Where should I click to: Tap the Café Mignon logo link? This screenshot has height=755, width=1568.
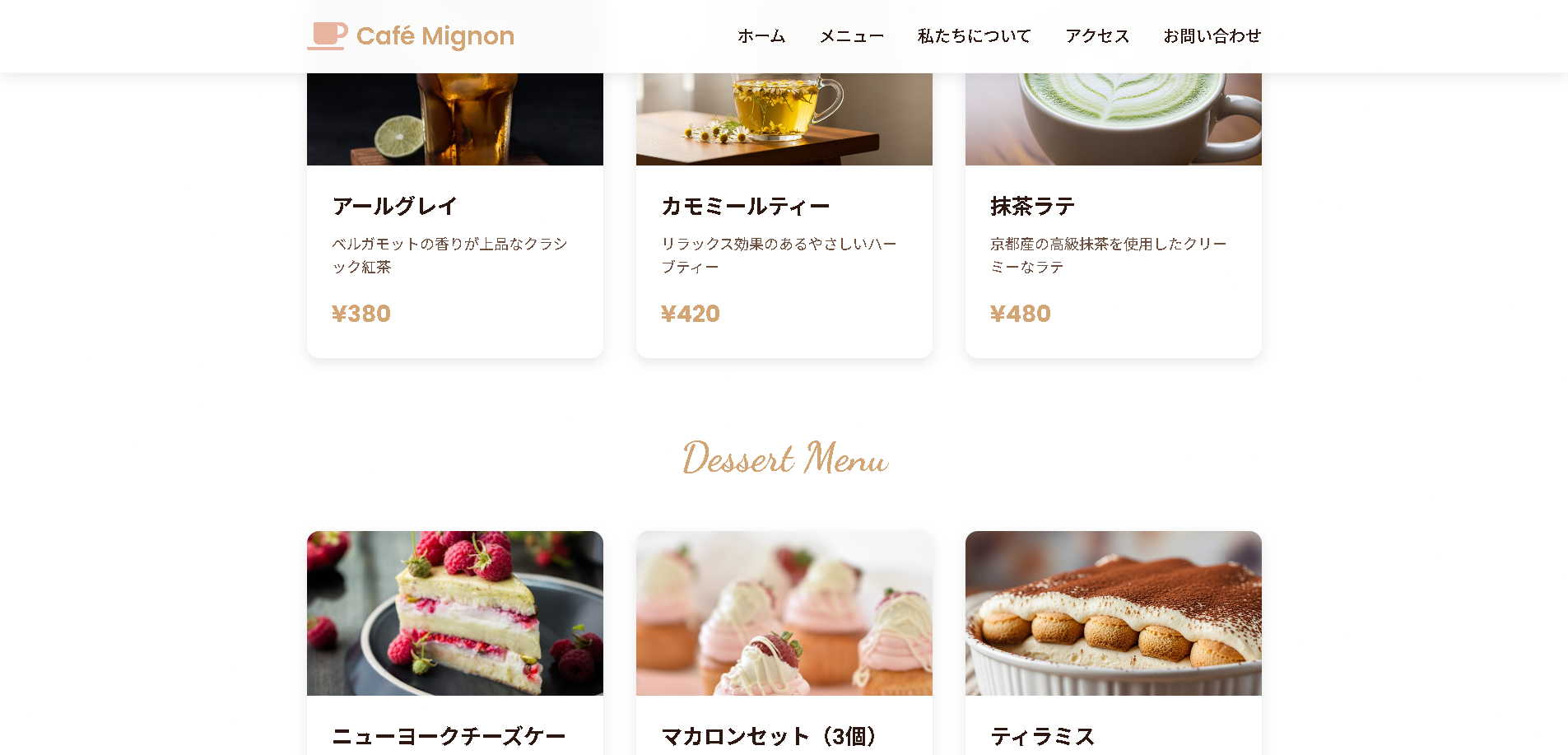(411, 36)
